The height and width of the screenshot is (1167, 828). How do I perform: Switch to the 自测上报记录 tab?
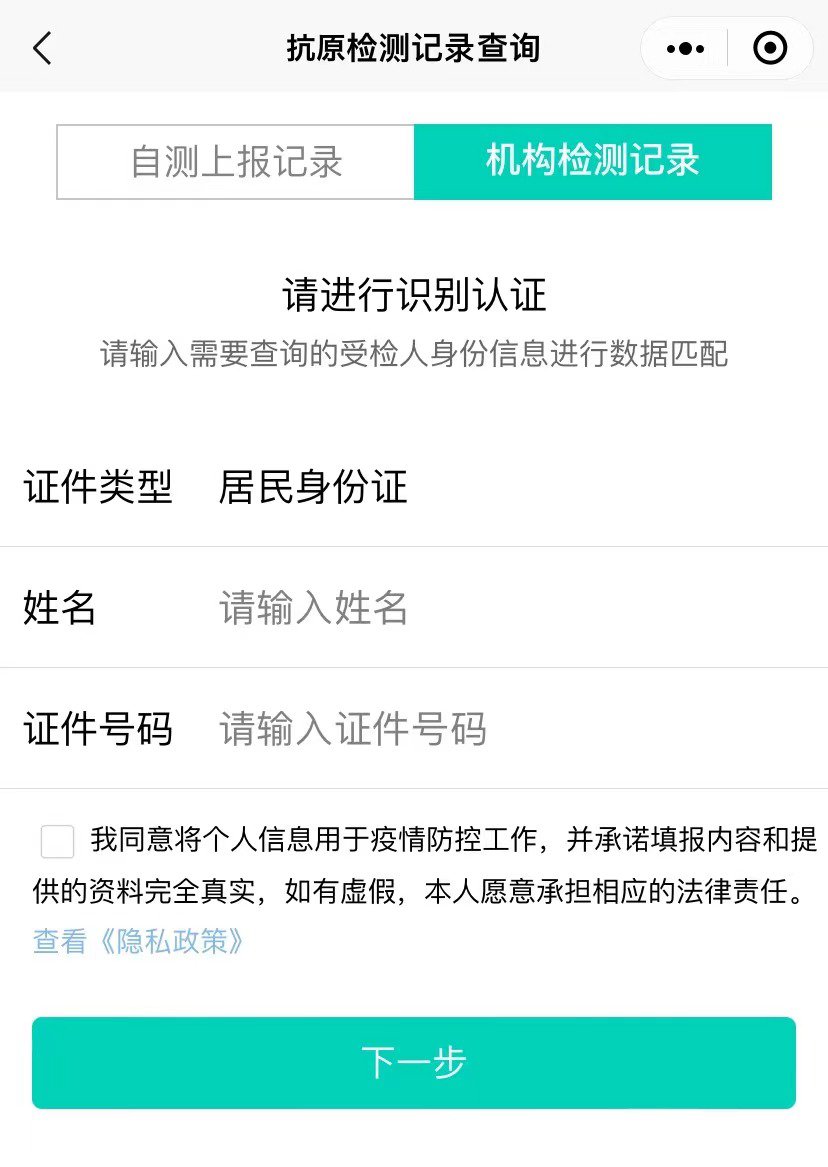[x=236, y=162]
